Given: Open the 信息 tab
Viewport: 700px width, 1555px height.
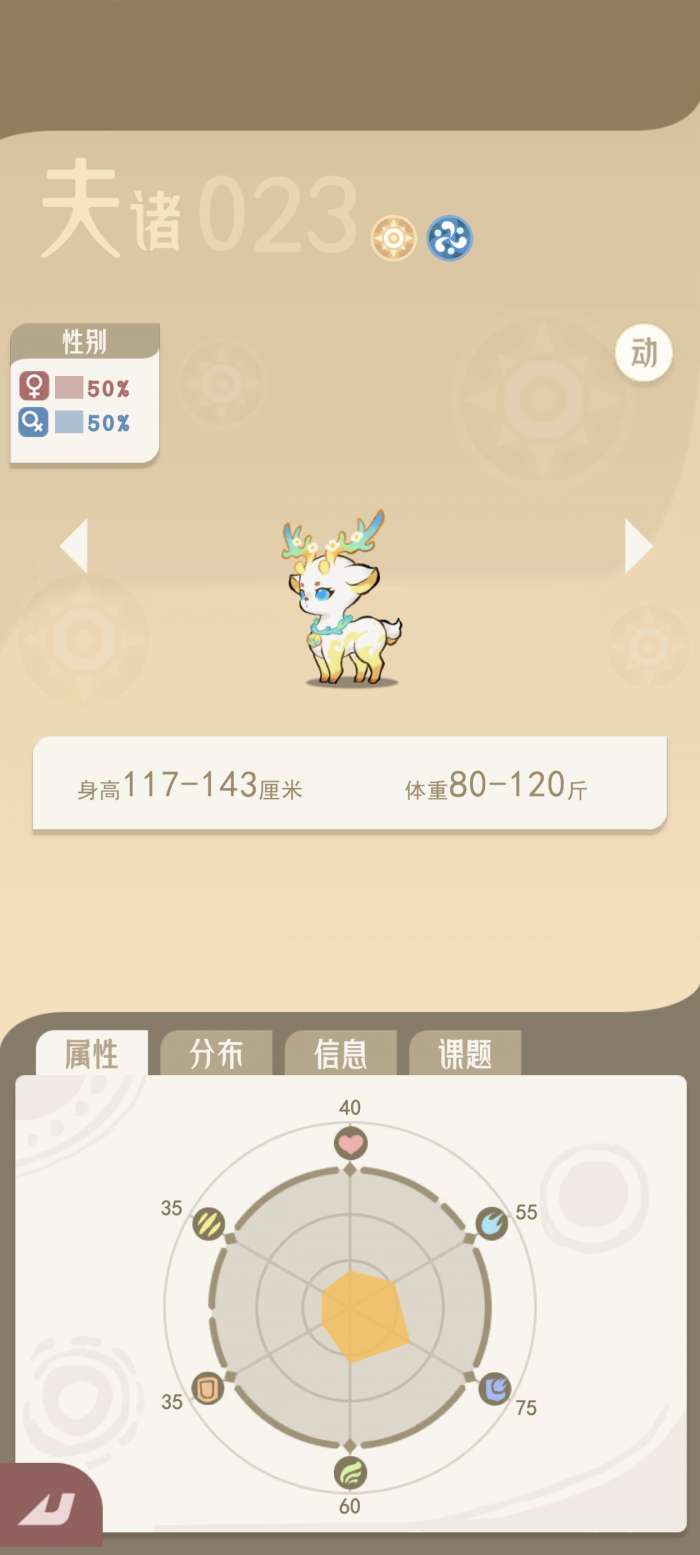Looking at the screenshot, I should (340, 1054).
